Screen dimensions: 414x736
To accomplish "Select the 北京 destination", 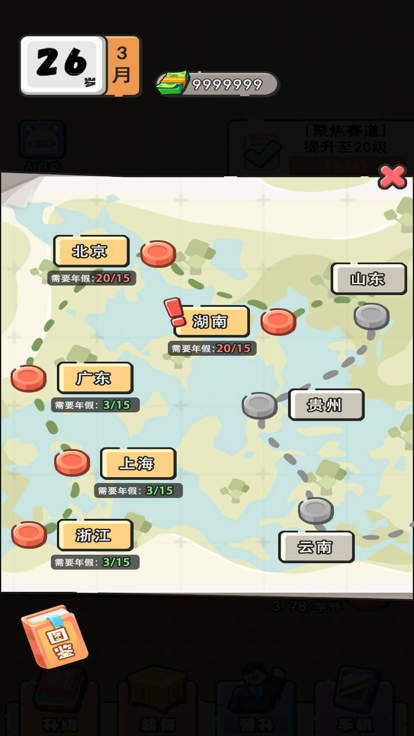I will 91,251.
